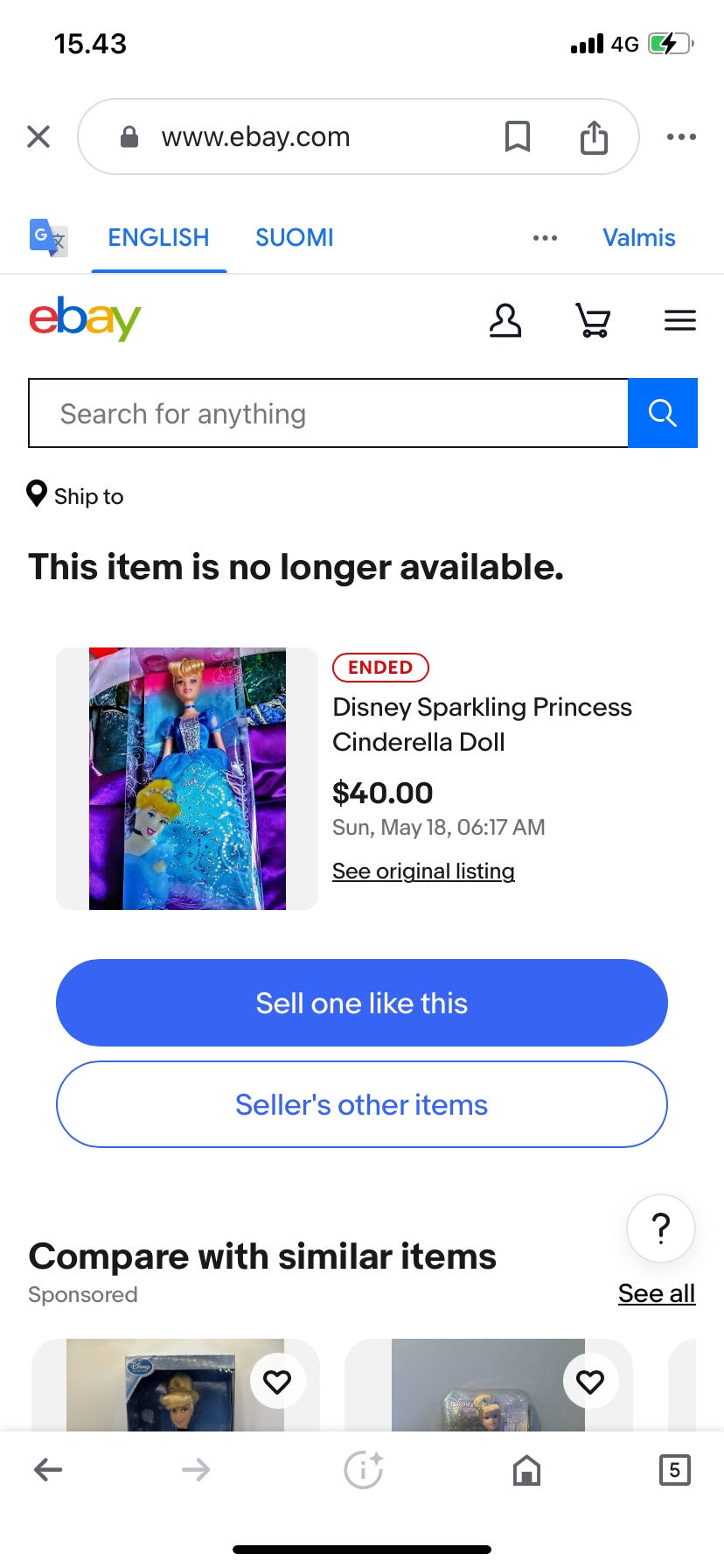See all similar items

[x=656, y=1293]
